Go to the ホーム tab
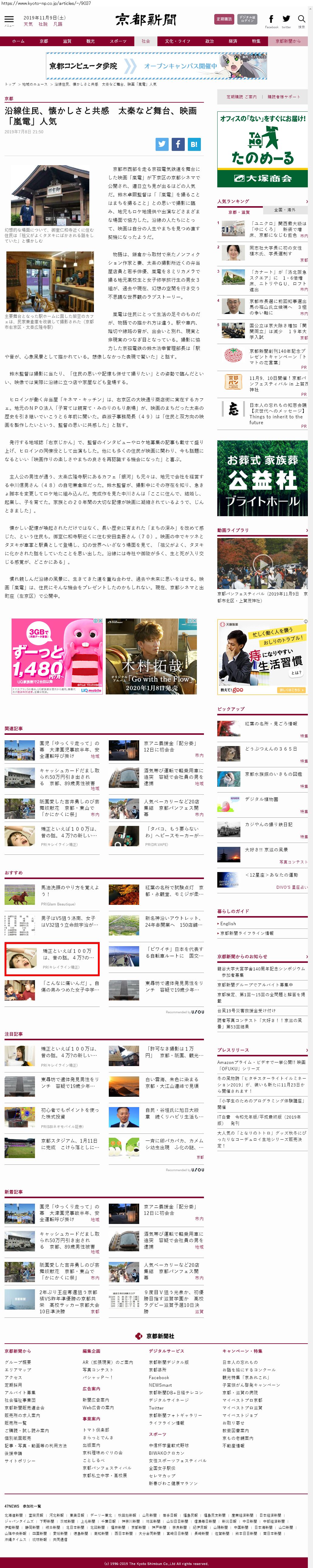Image resolution: width=313 pixels, height=1568 pixels. coord(18,41)
